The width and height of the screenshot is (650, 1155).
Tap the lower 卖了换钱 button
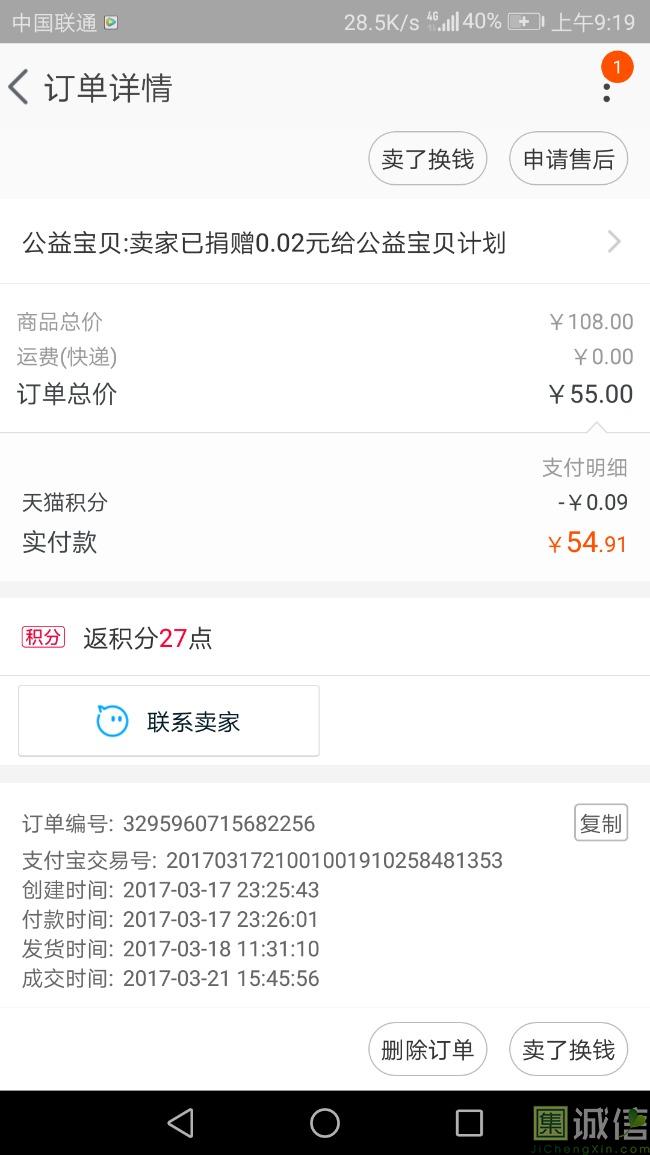(x=568, y=1049)
